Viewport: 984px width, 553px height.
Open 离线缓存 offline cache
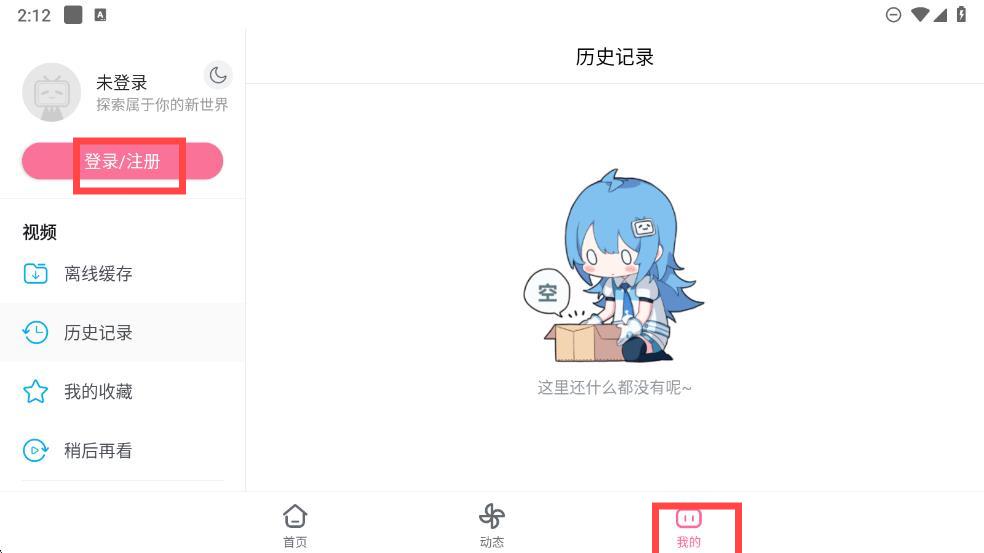pyautogui.click(x=98, y=273)
